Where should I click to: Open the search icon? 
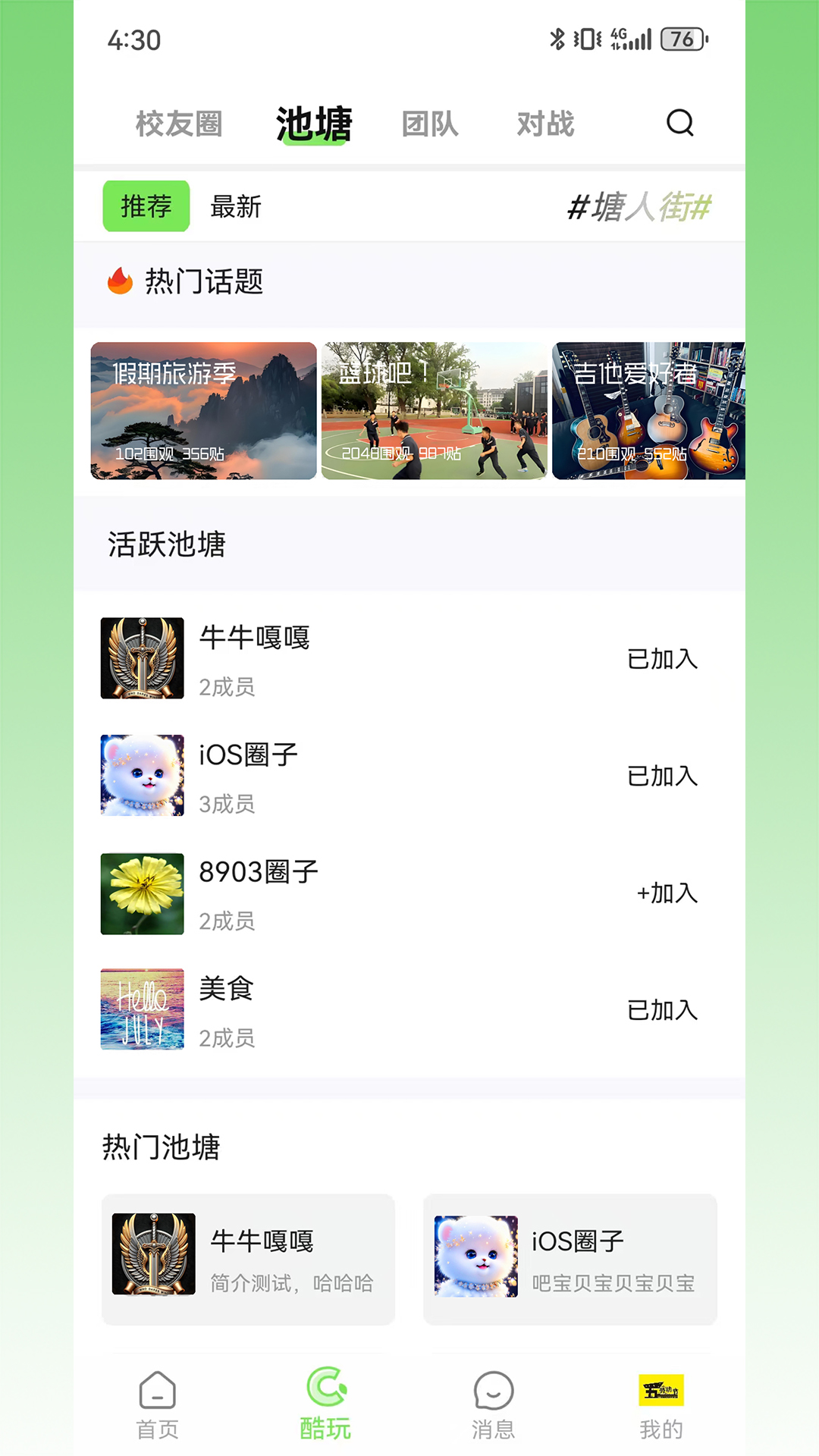point(679,123)
